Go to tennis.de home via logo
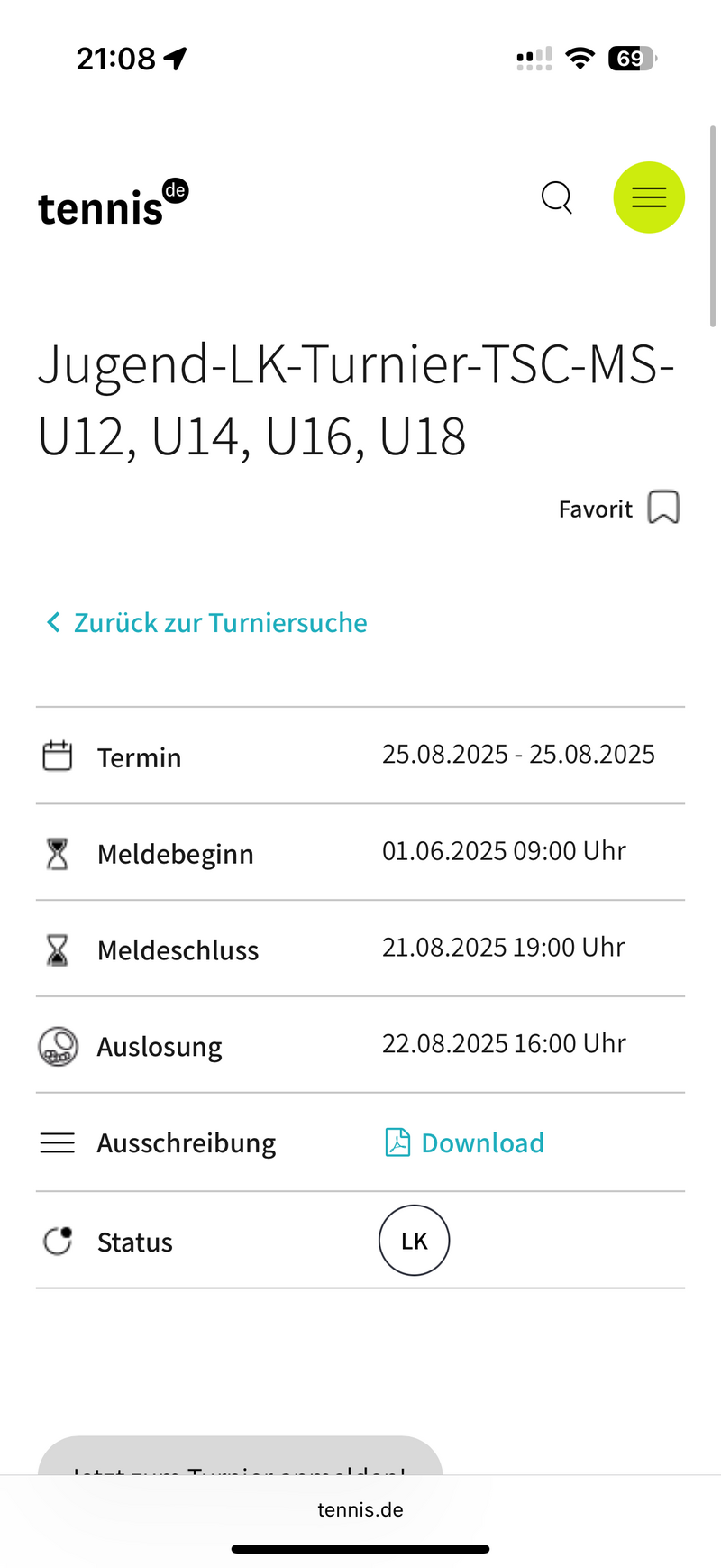 coord(114,202)
